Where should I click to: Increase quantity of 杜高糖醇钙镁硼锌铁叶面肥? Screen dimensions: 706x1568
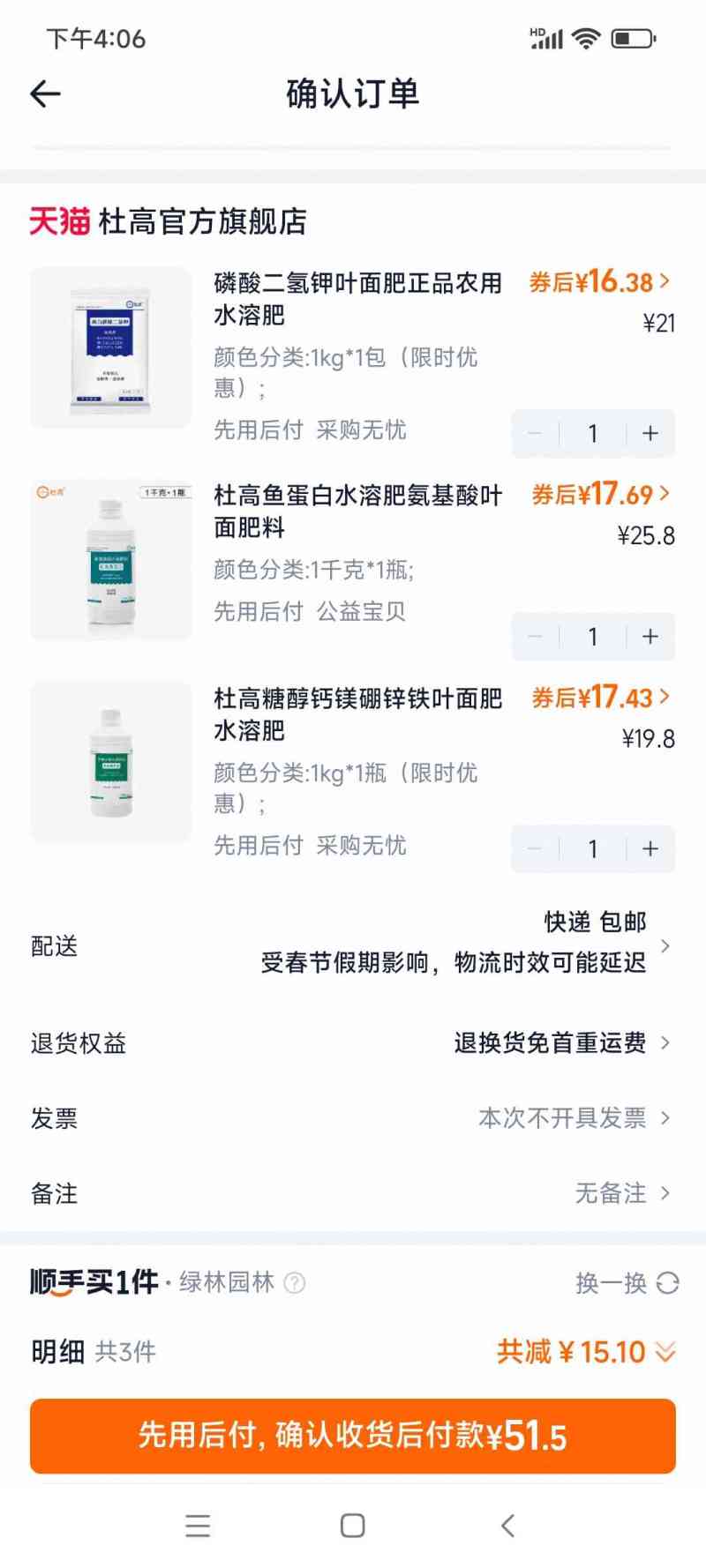click(650, 848)
